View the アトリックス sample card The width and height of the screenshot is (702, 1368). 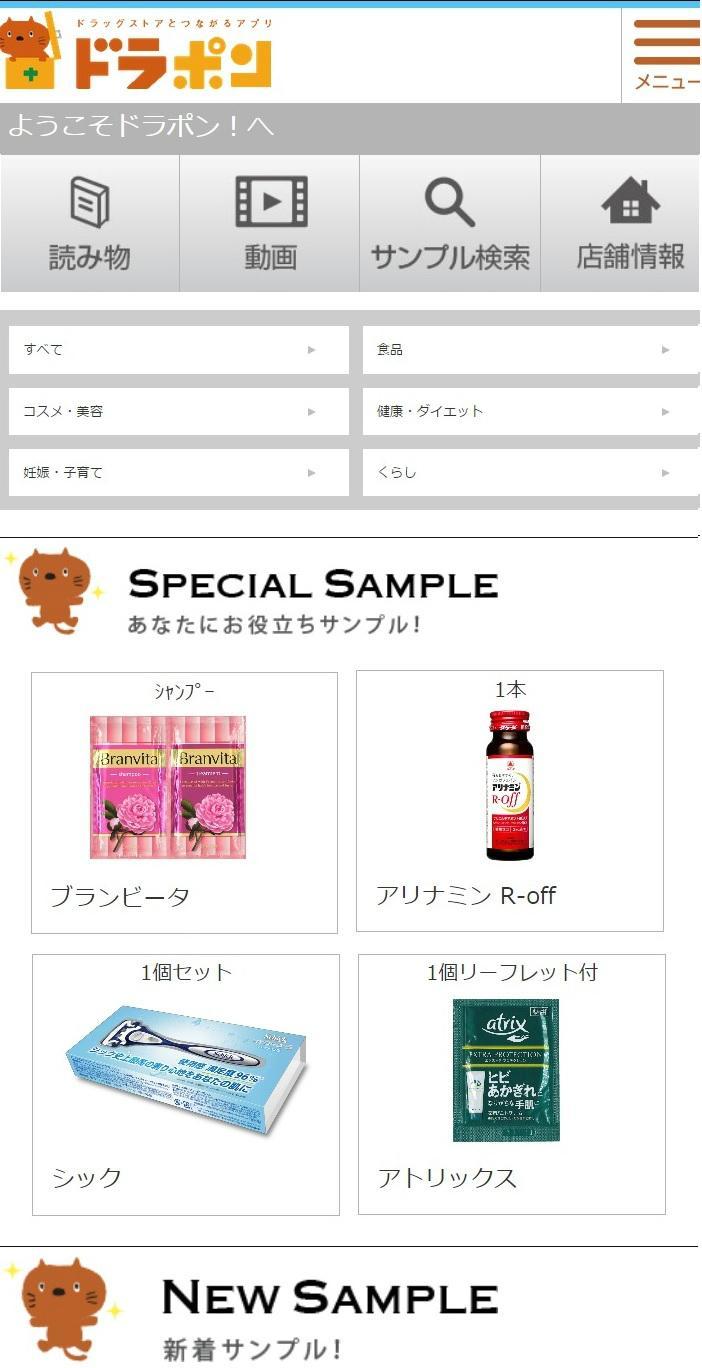click(x=511, y=1084)
